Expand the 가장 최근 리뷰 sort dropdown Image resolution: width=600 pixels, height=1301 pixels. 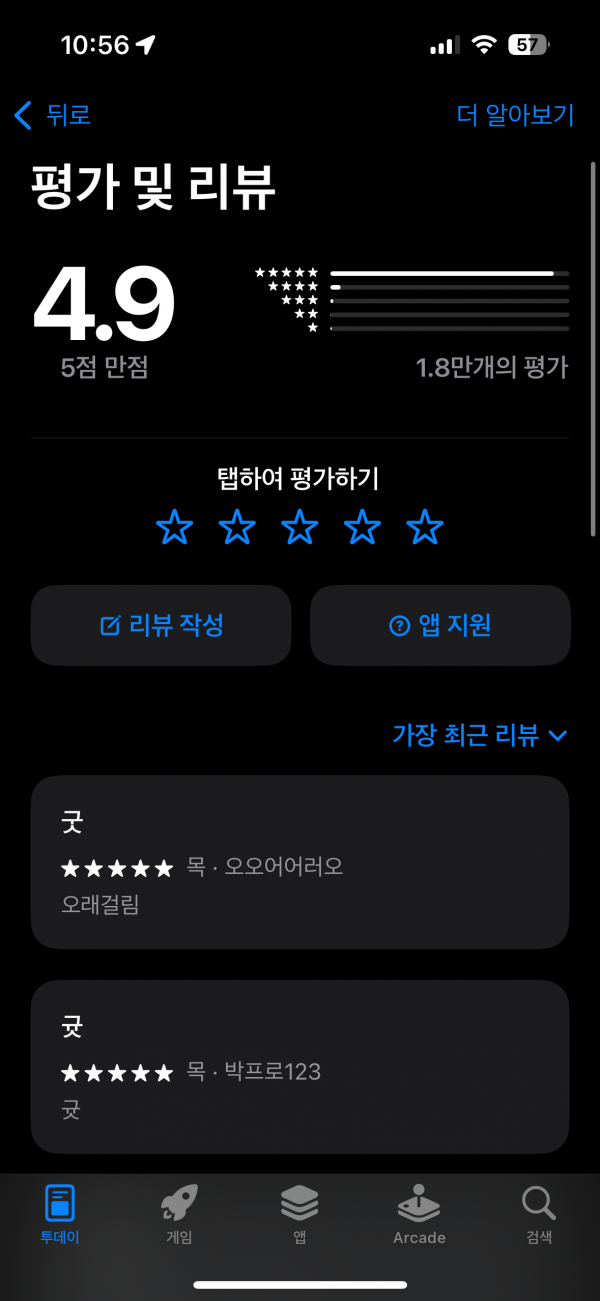tap(480, 735)
